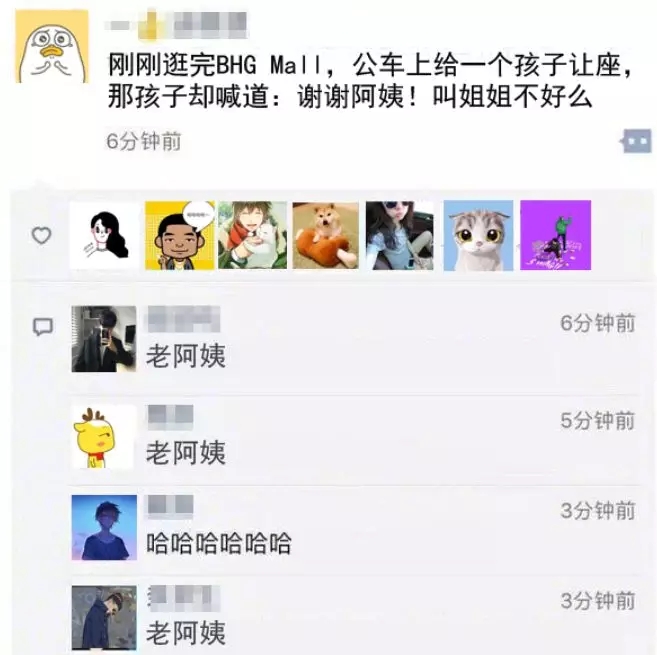
Task: Open the anime boy commenter's avatar
Action: [x=104, y=527]
